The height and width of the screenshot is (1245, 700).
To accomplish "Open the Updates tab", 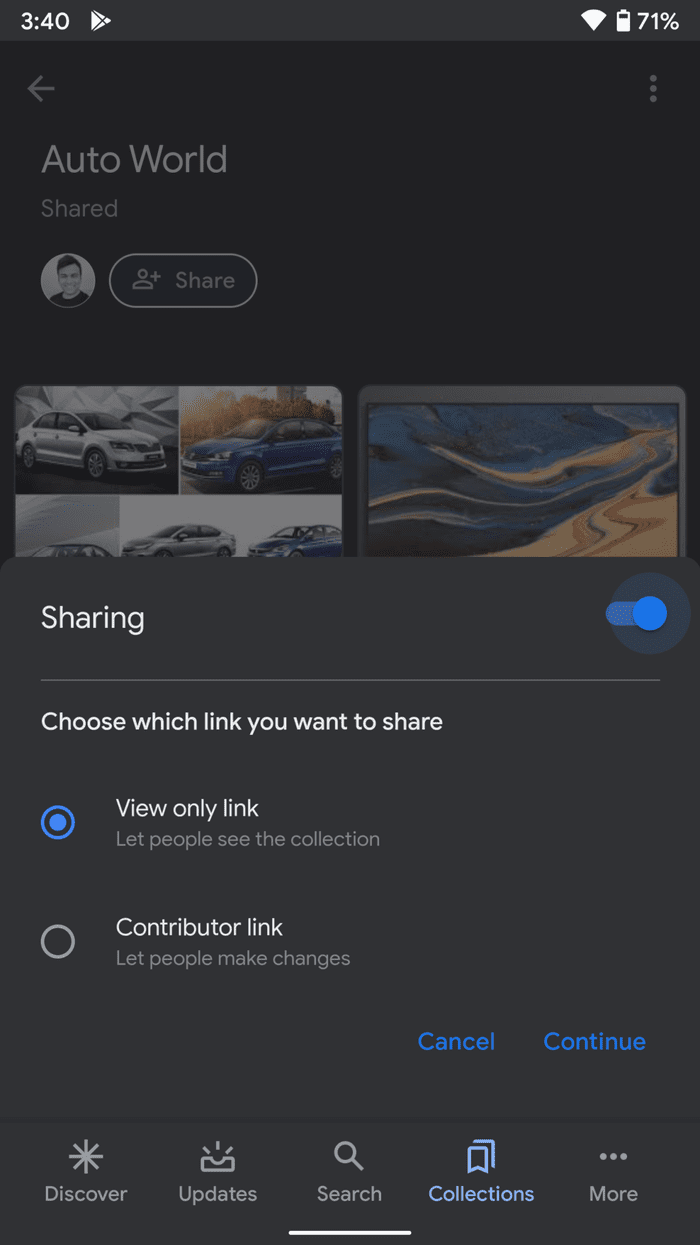I will coord(218,1173).
